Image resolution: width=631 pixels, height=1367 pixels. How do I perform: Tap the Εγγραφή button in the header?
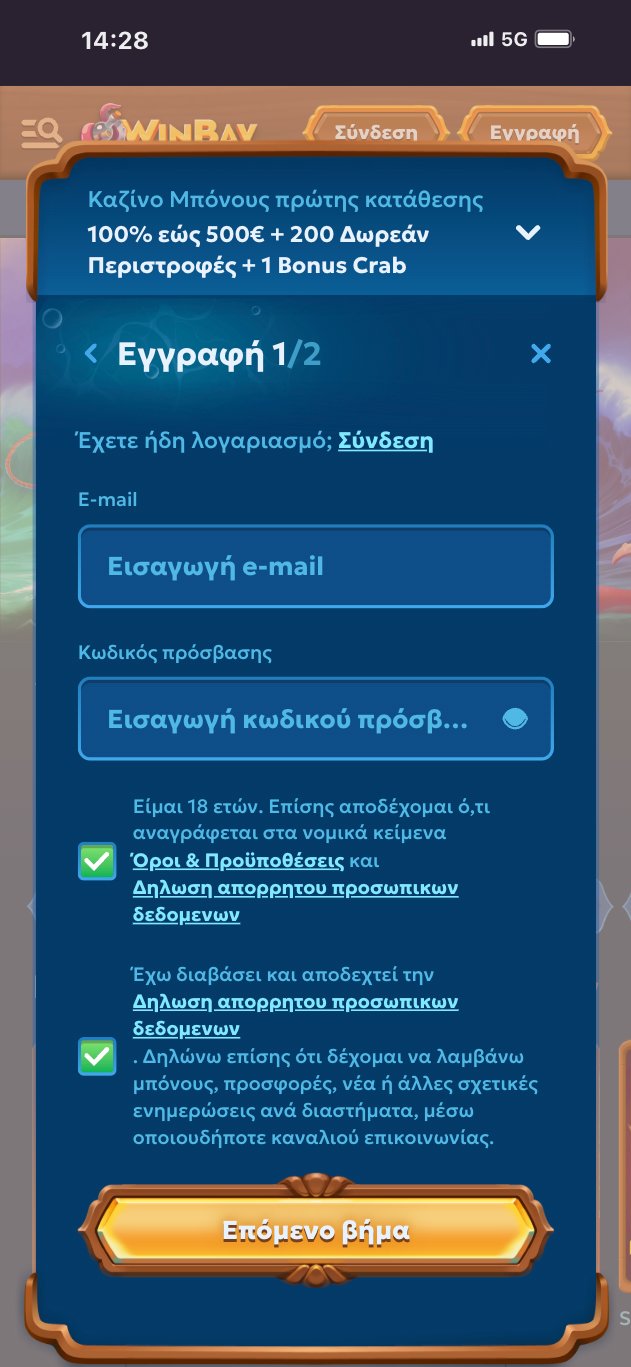[x=535, y=131]
